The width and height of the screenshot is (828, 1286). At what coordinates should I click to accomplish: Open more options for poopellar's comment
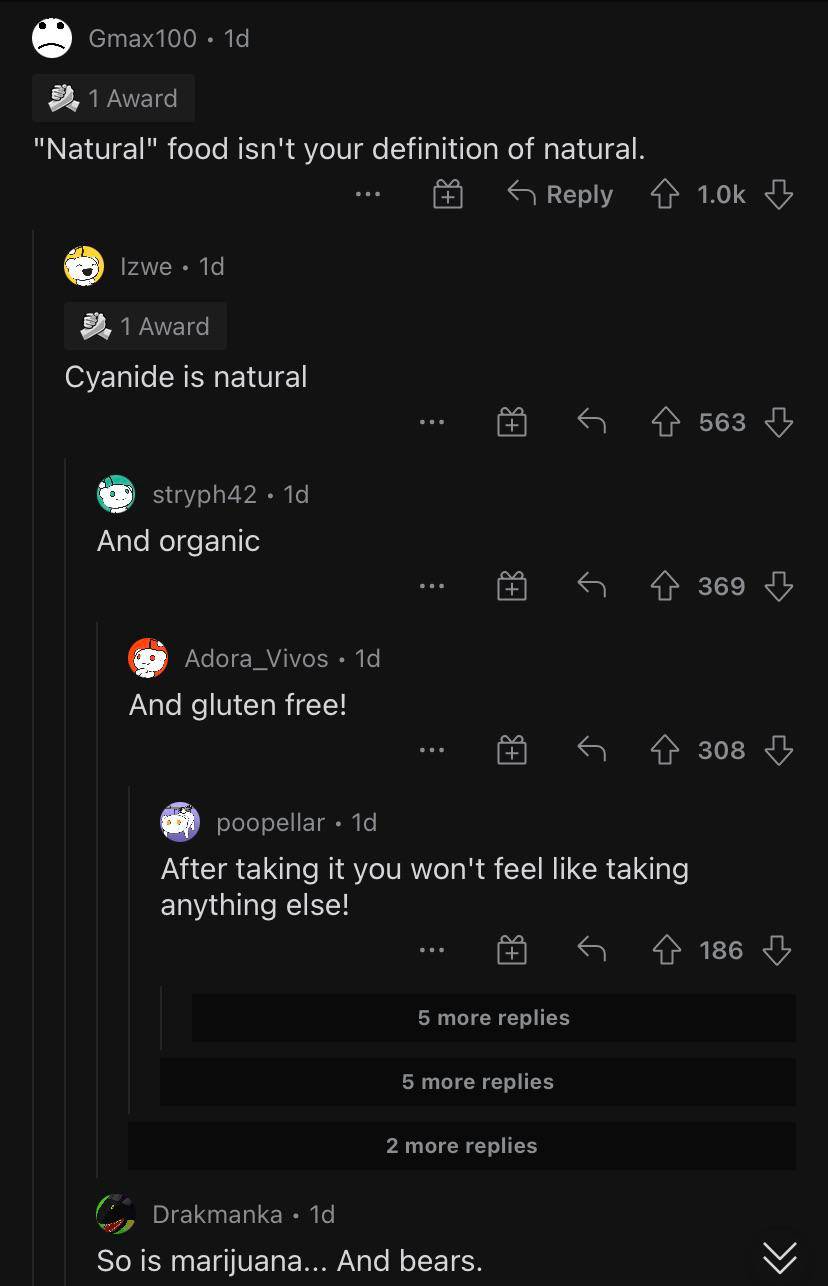(x=431, y=950)
